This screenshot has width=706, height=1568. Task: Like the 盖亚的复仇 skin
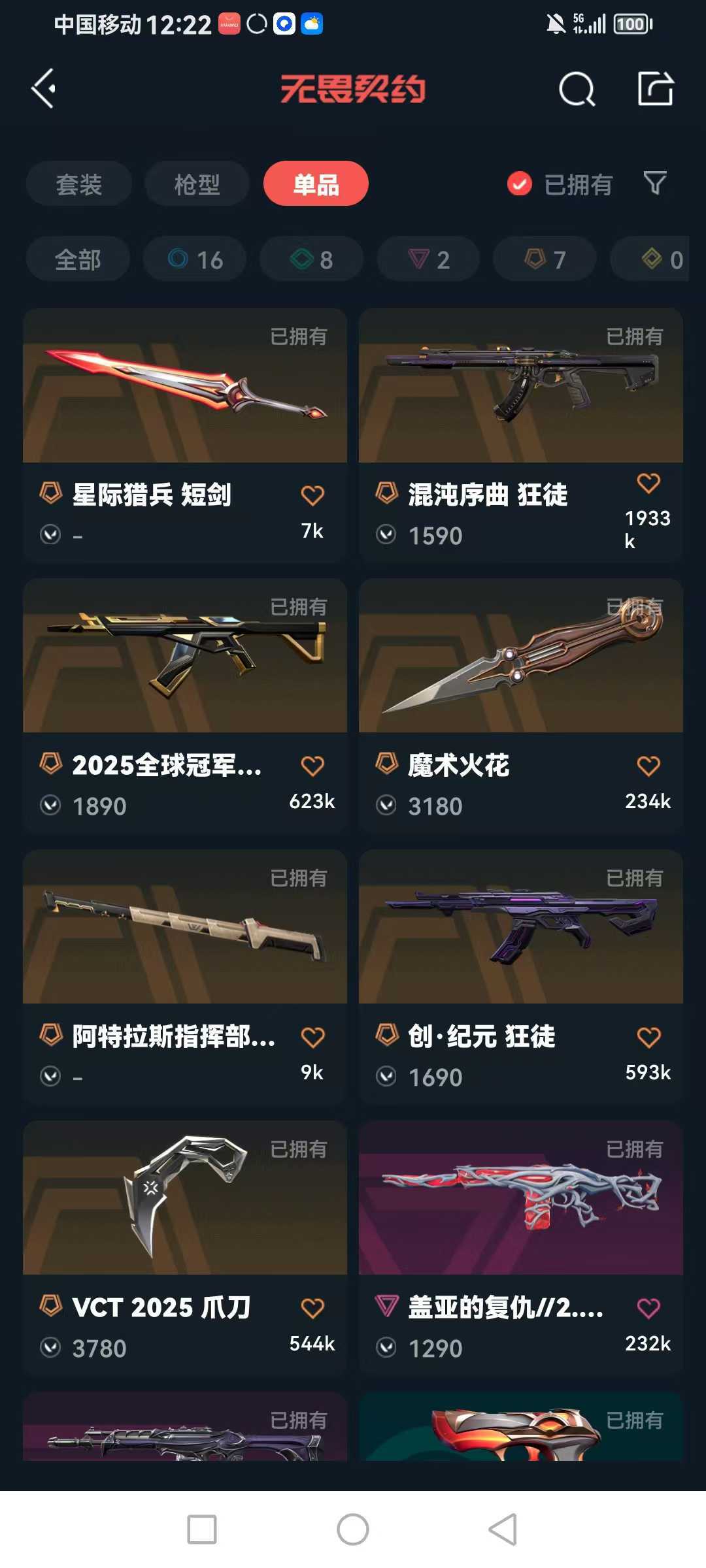648,1308
